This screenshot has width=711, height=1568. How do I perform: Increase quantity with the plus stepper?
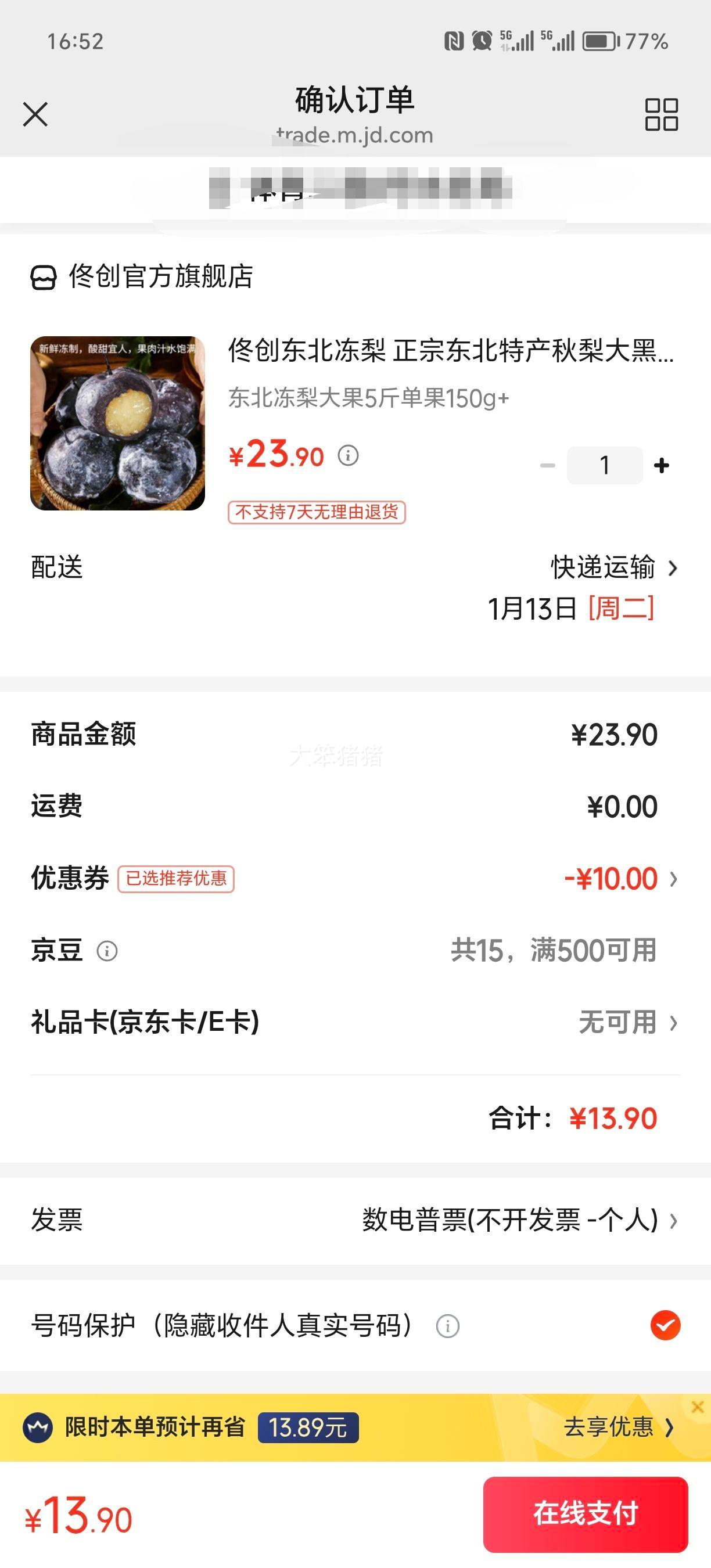(661, 465)
